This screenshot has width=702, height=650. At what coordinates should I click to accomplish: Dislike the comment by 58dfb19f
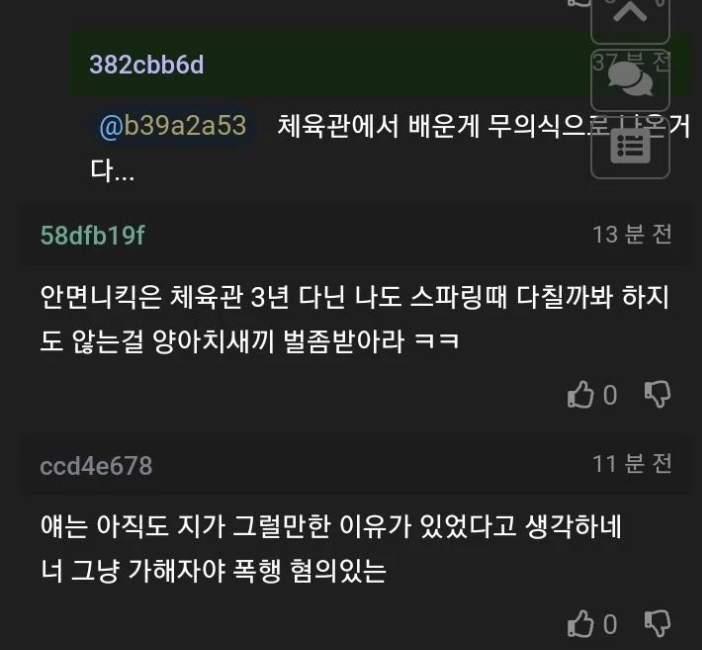[657, 395]
